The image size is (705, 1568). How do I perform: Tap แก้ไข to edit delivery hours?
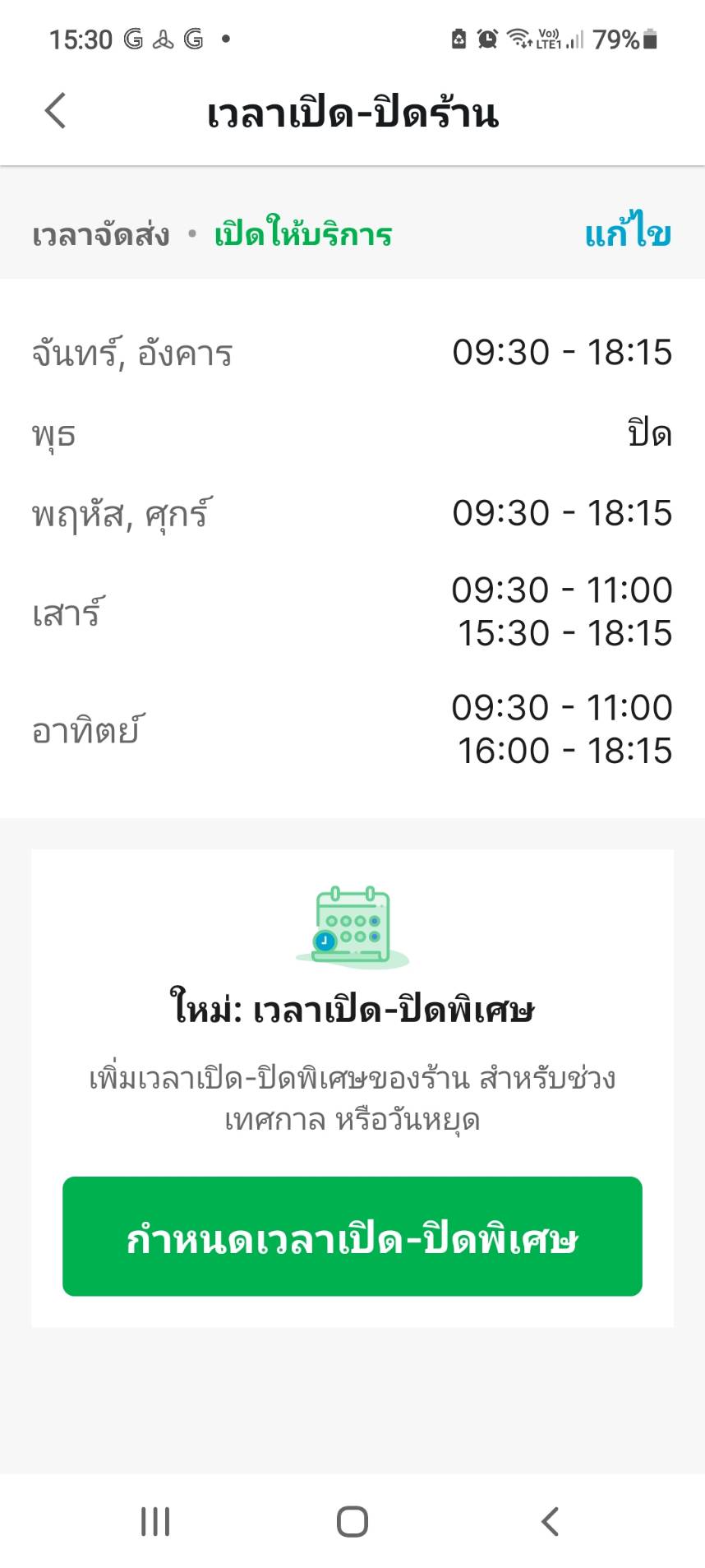tap(628, 234)
